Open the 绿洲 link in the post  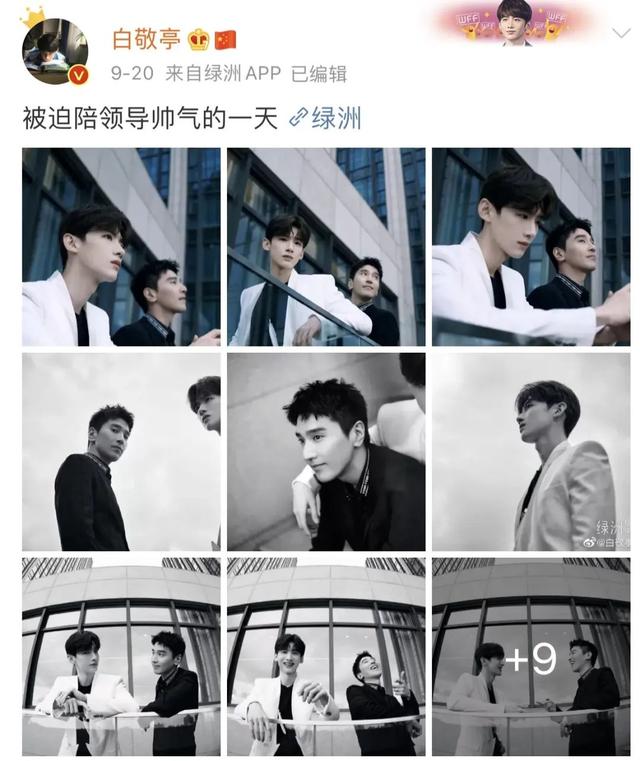pos(325,118)
